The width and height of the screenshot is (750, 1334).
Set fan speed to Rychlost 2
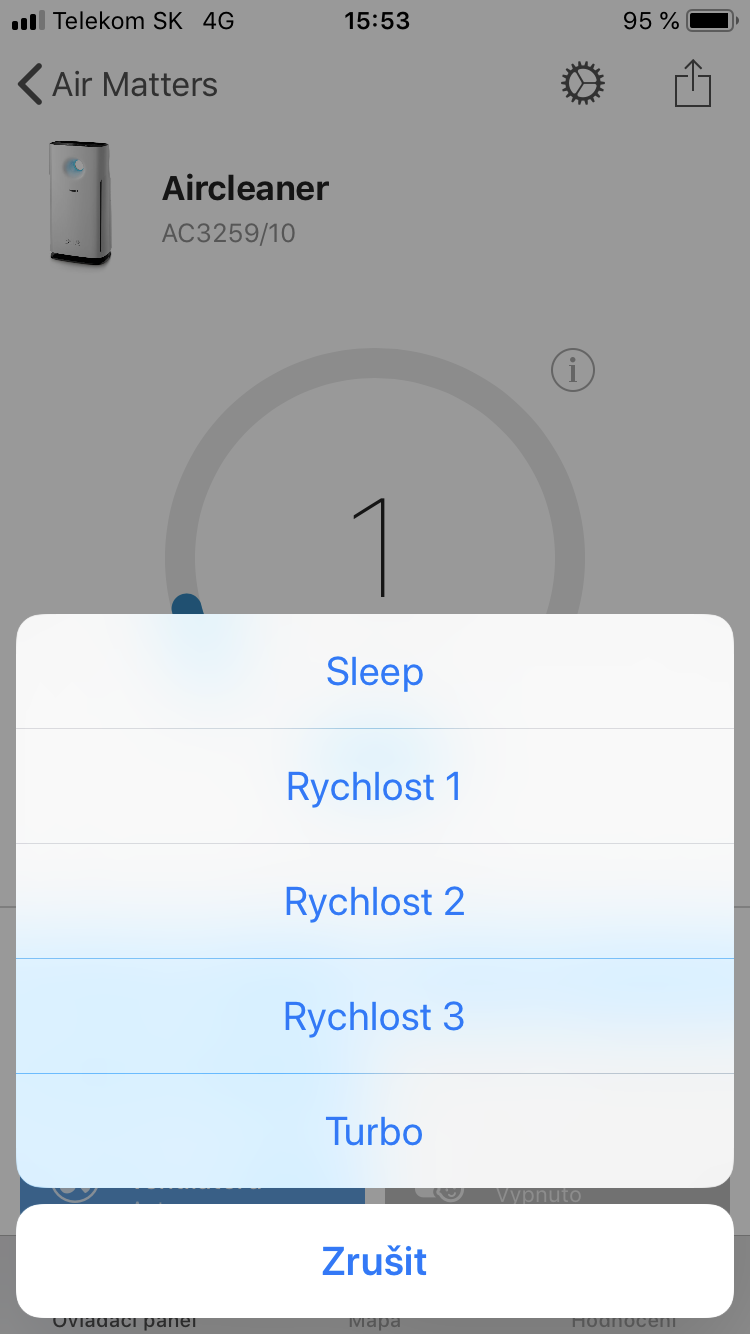point(375,902)
